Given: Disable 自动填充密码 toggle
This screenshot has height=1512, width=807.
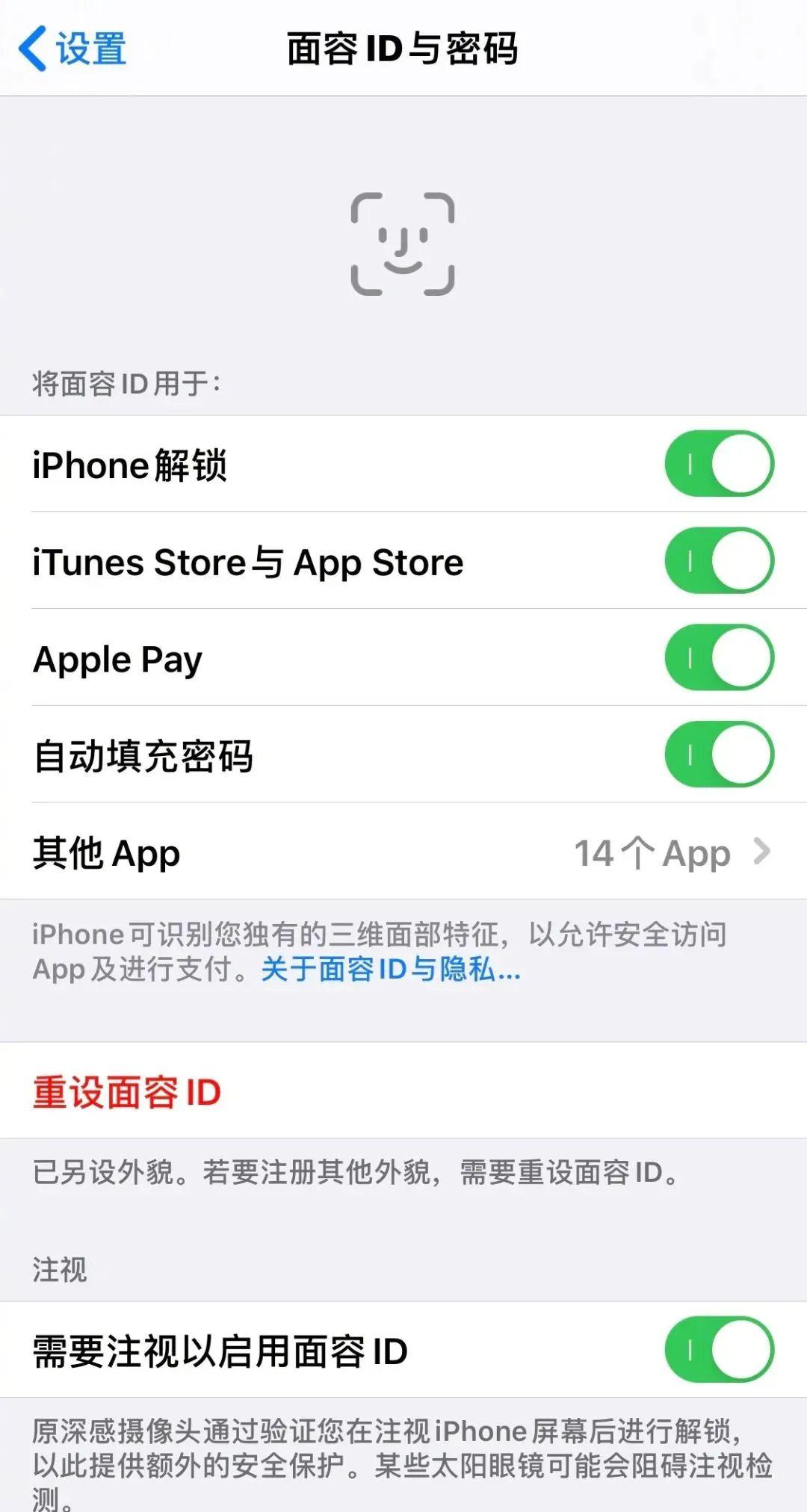Looking at the screenshot, I should pos(719,755).
